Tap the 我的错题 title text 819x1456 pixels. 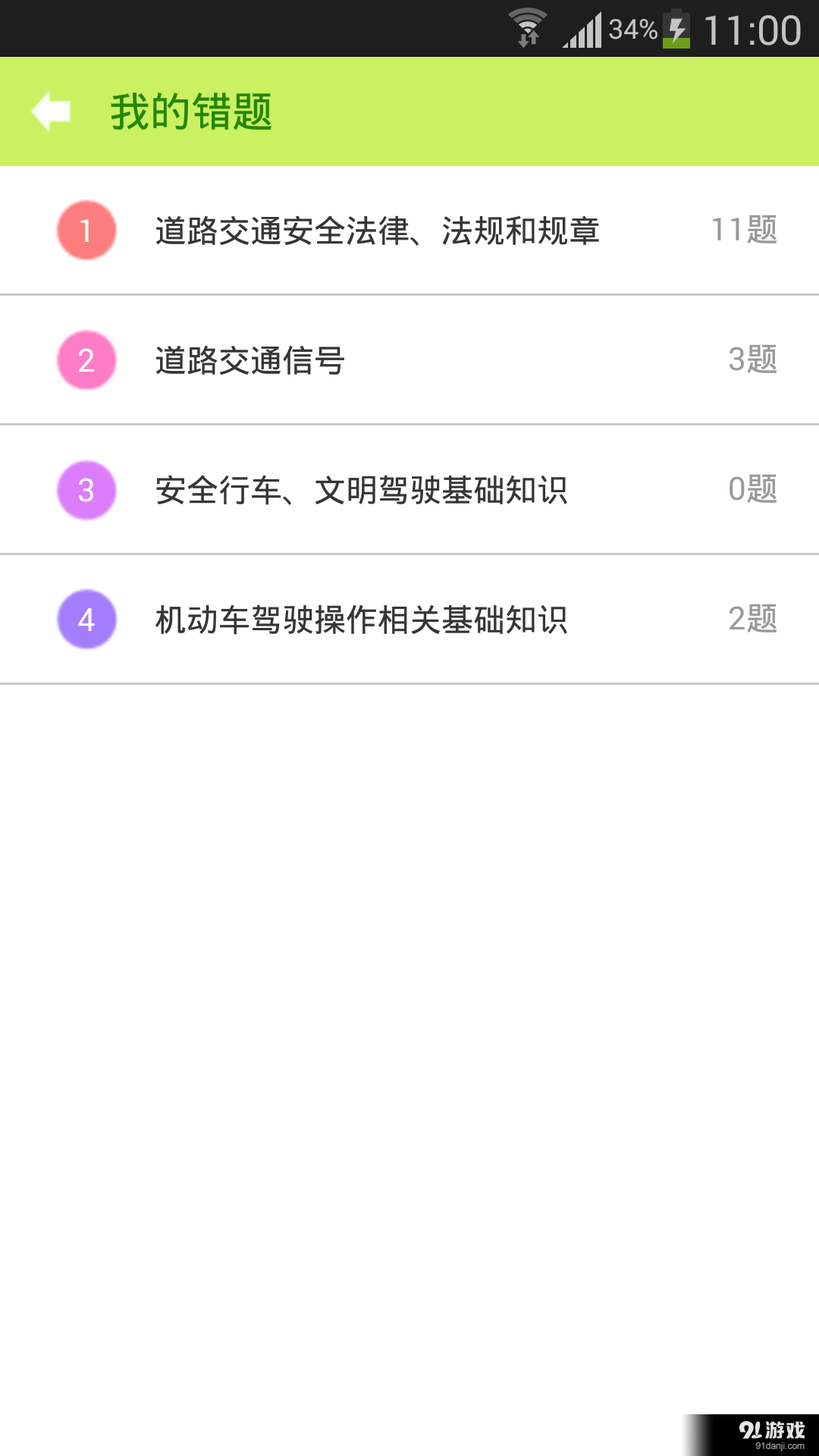(191, 111)
